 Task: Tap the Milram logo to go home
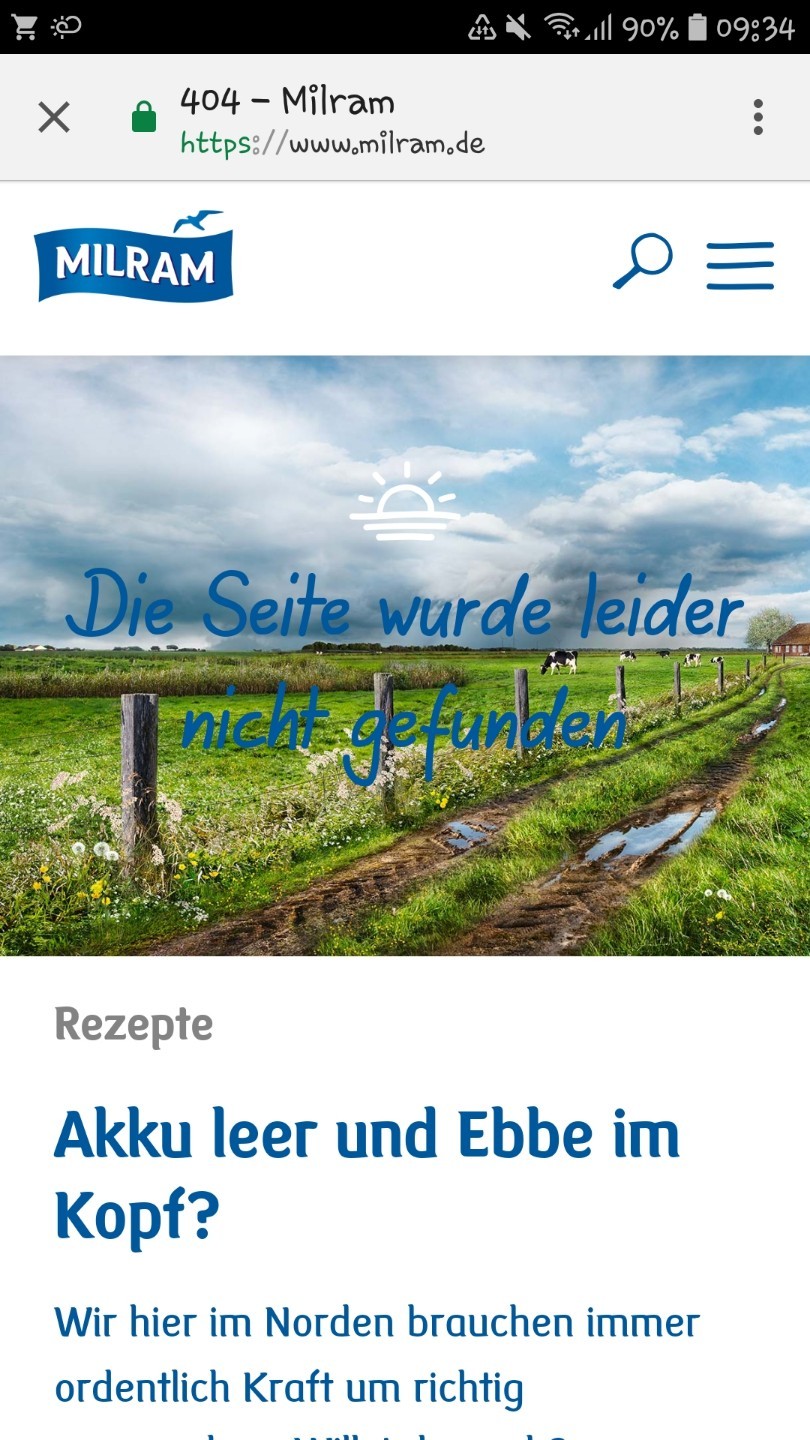click(134, 256)
